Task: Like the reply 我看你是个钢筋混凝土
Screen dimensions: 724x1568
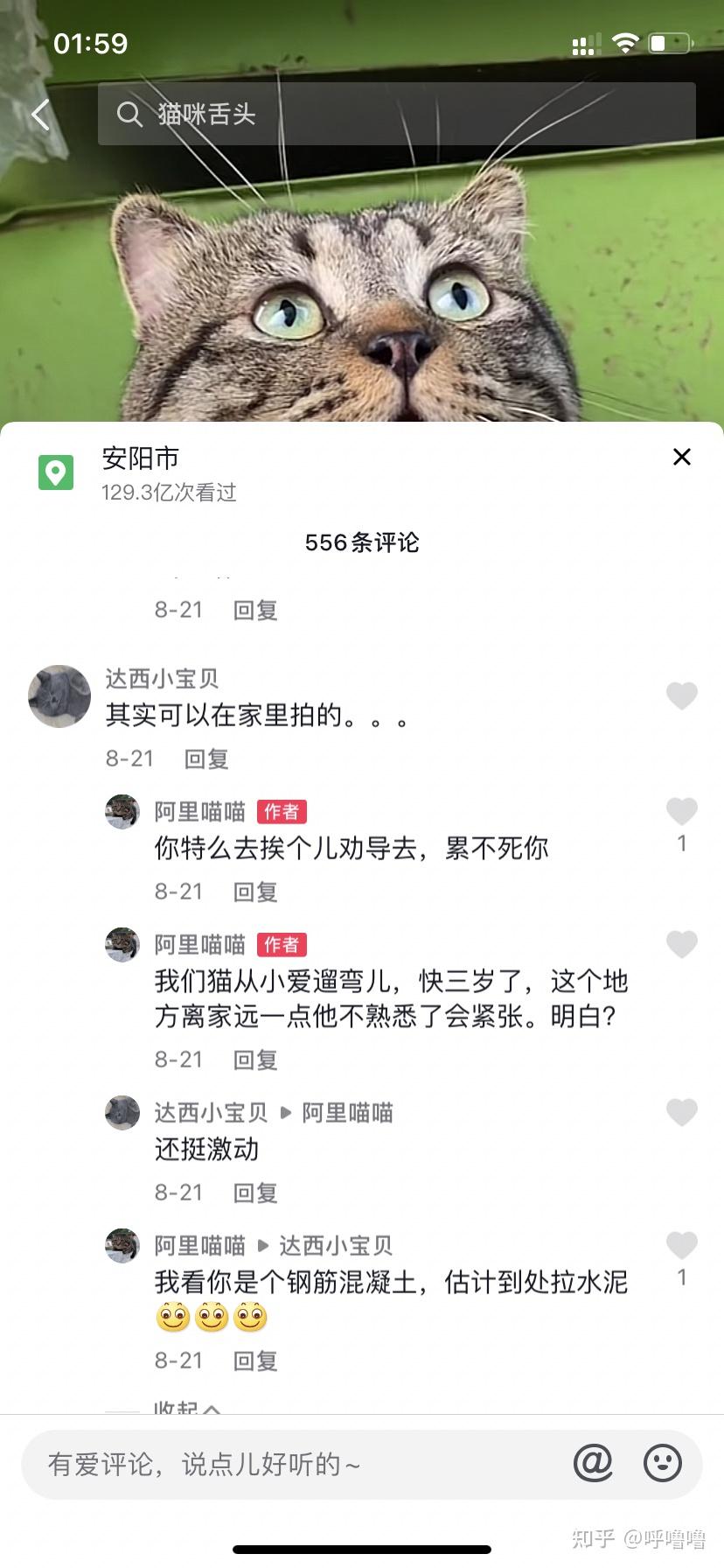Action: pos(681,1245)
